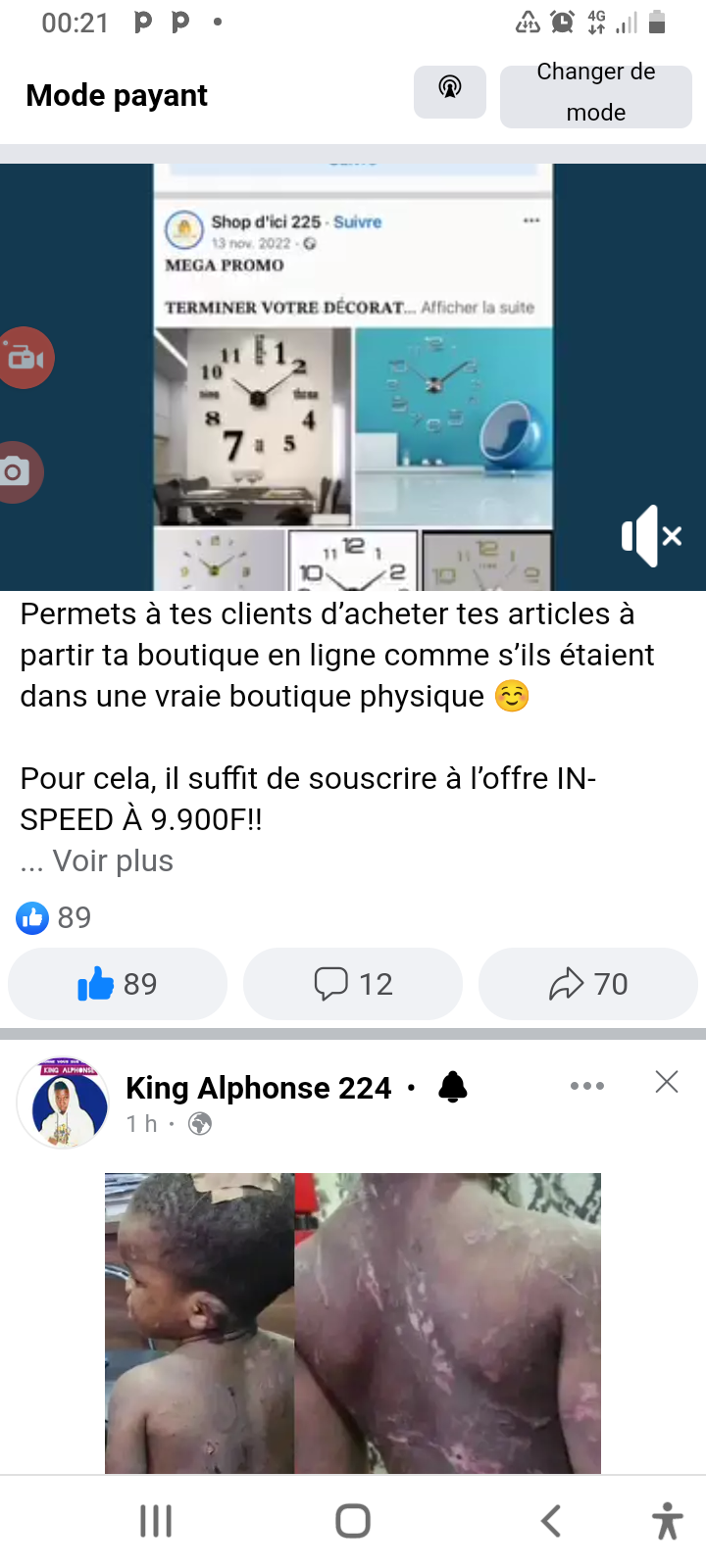The image size is (706, 1568).
Task: View King Alphonse 224's post photo
Action: coord(353,1322)
